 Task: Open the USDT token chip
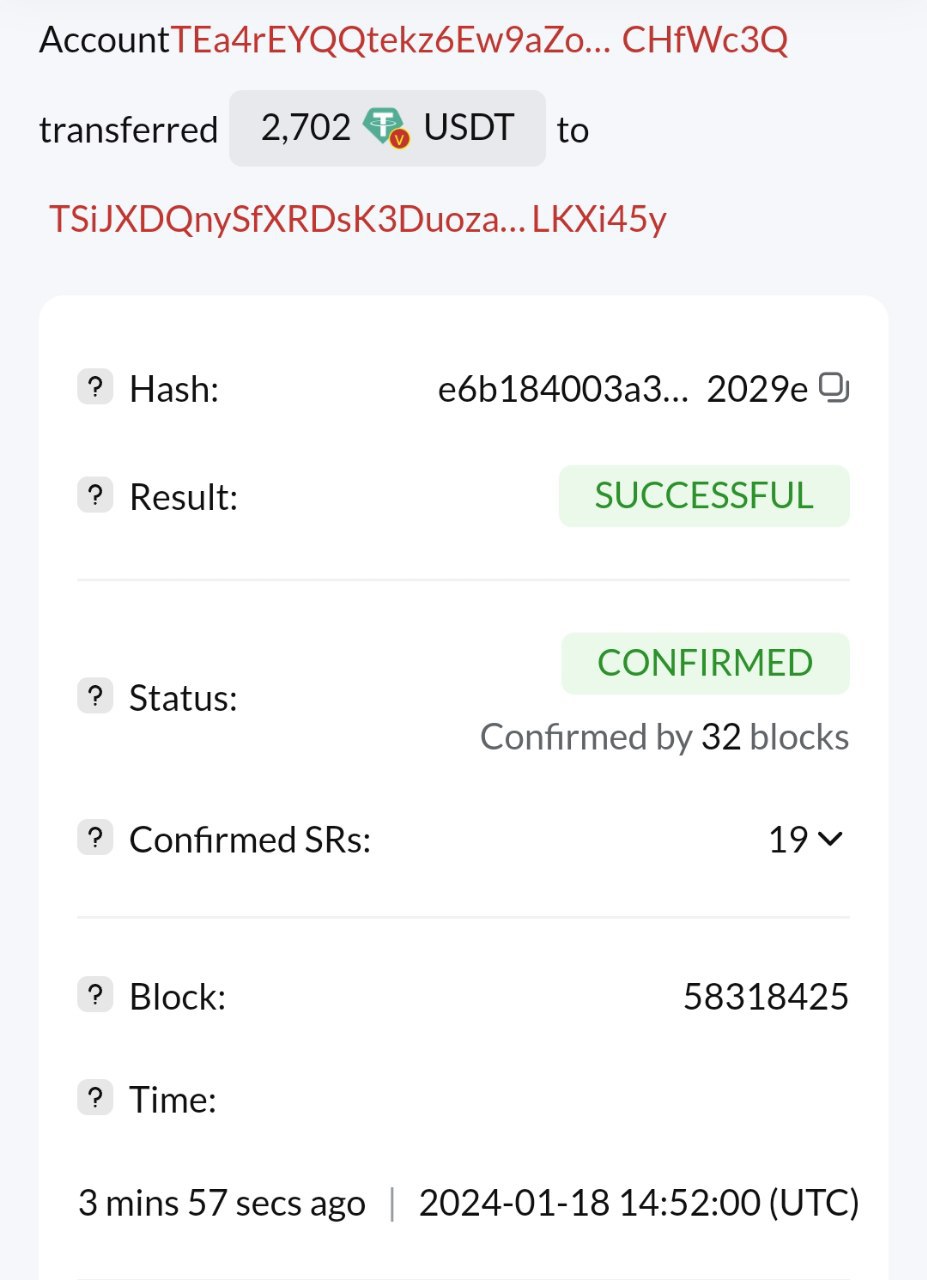pos(387,129)
